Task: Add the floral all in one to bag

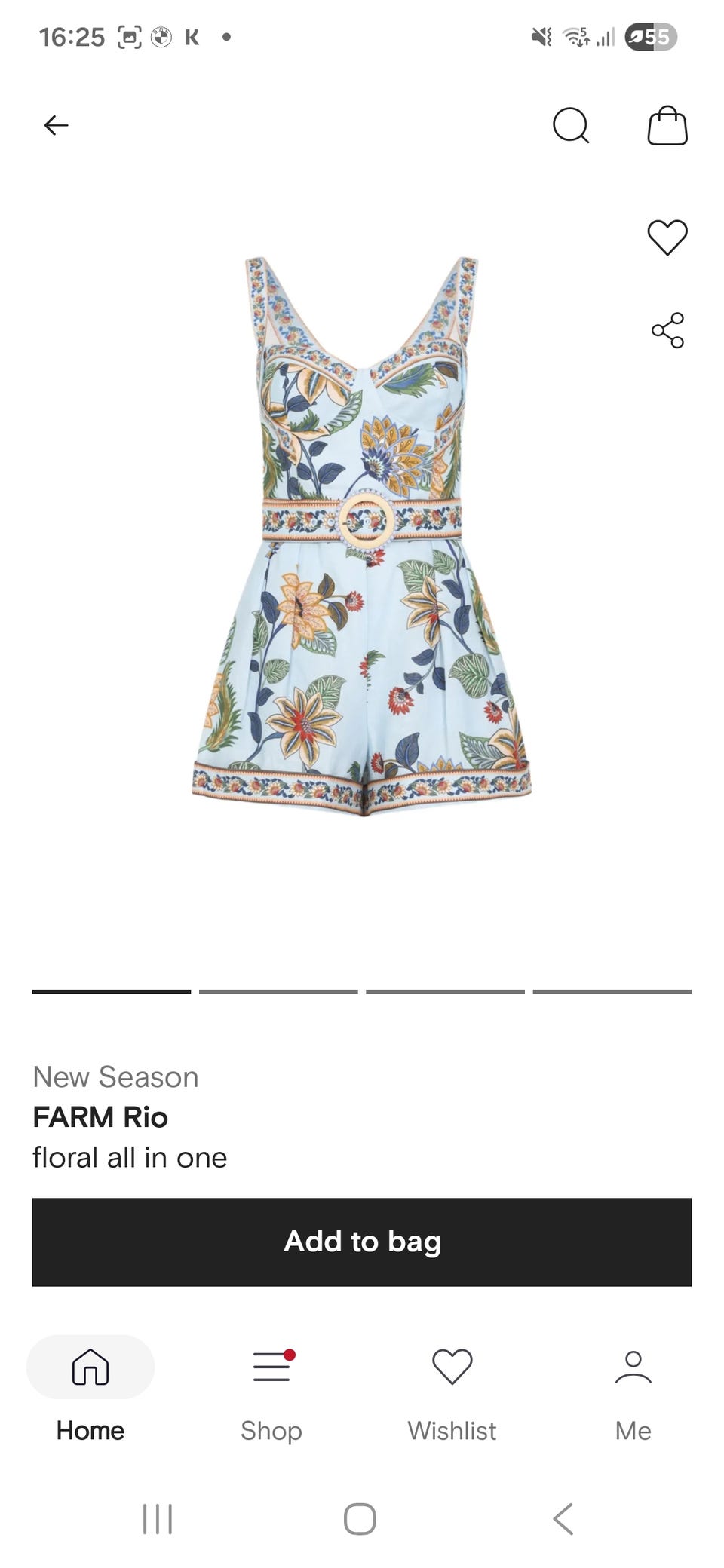Action: 362,1242
